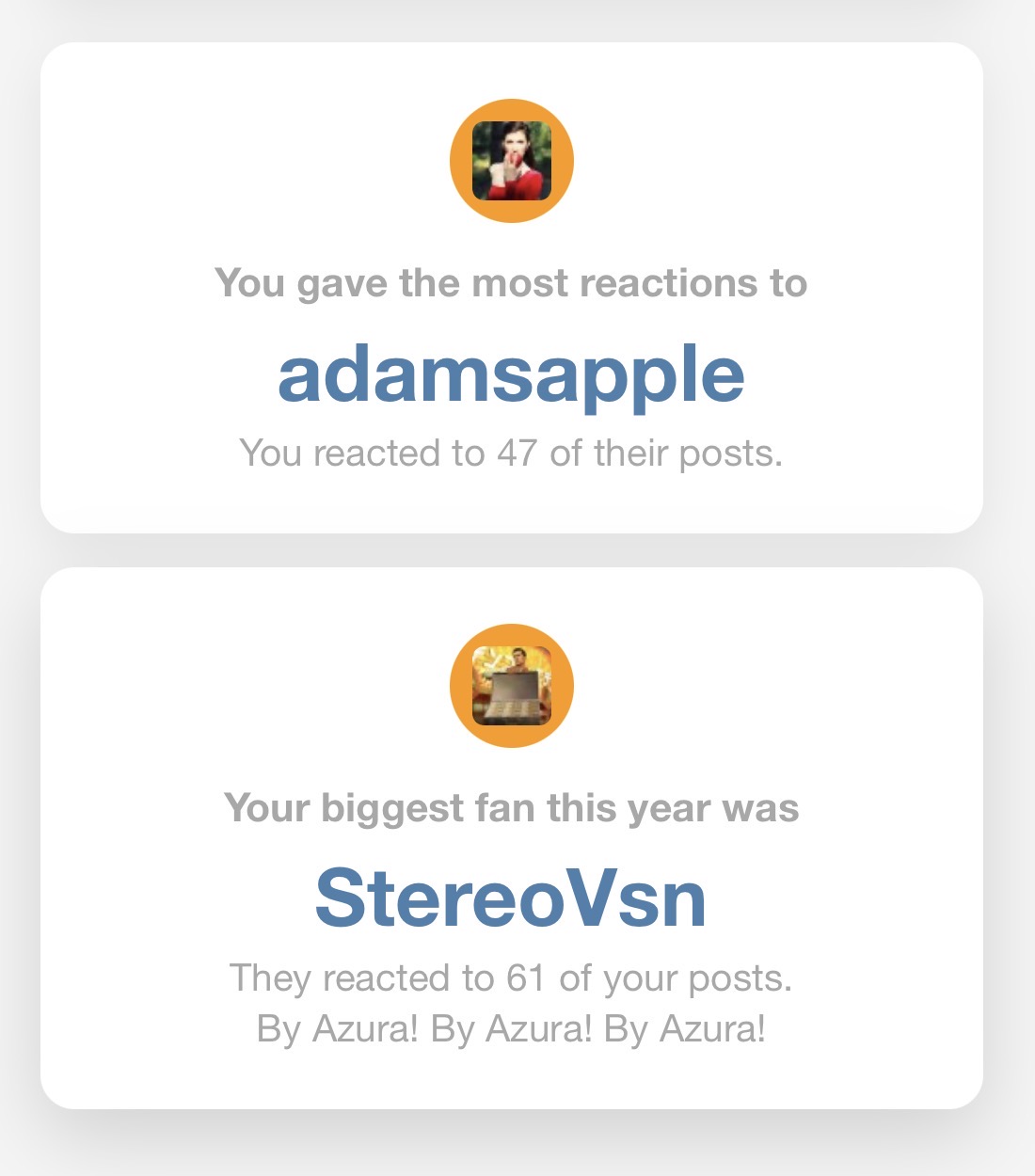This screenshot has height=1176, width=1035.
Task: Tap the avatar above adamsapple
Action: click(512, 161)
